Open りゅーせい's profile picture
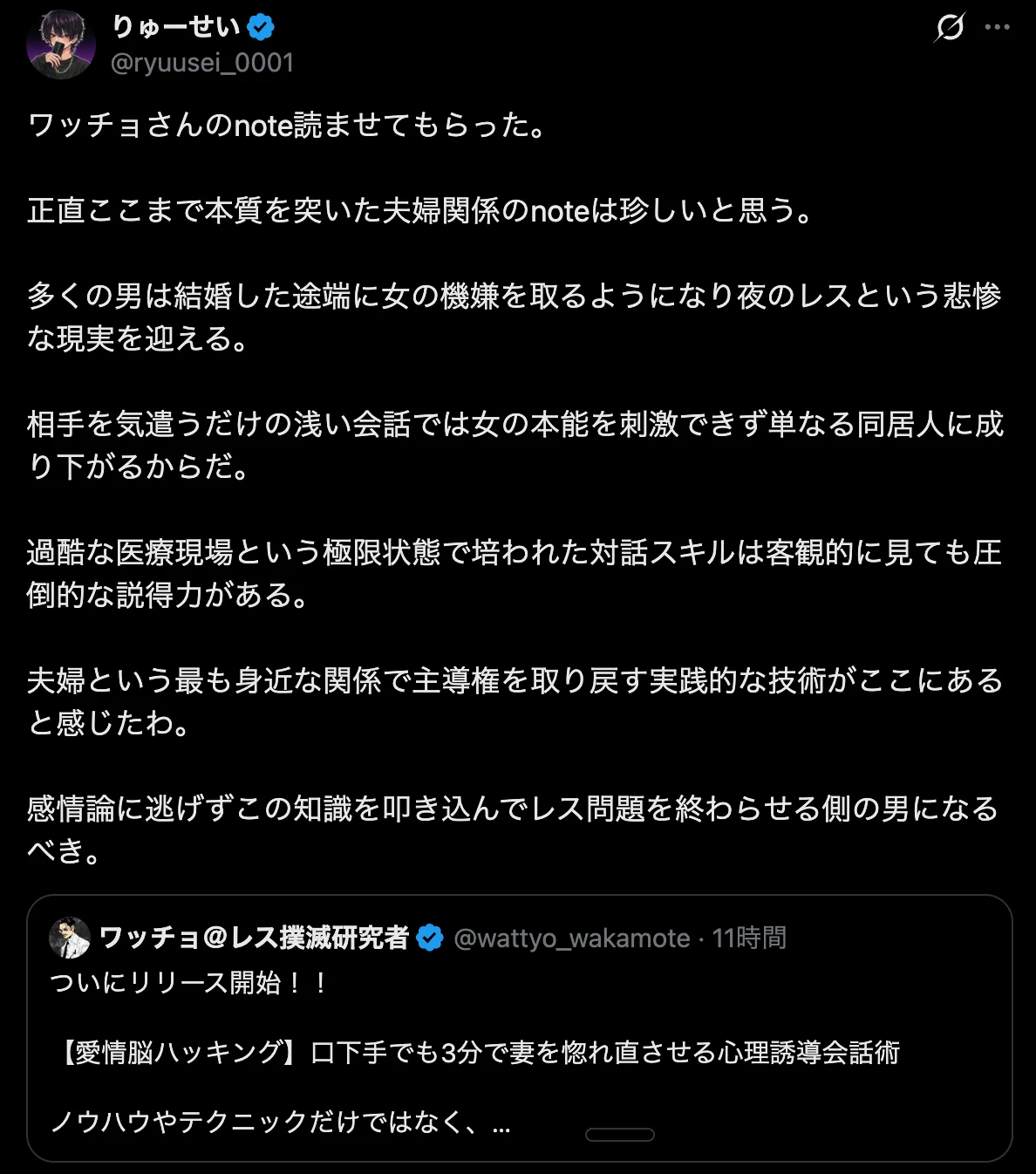This screenshot has width=1036, height=1174. click(61, 44)
